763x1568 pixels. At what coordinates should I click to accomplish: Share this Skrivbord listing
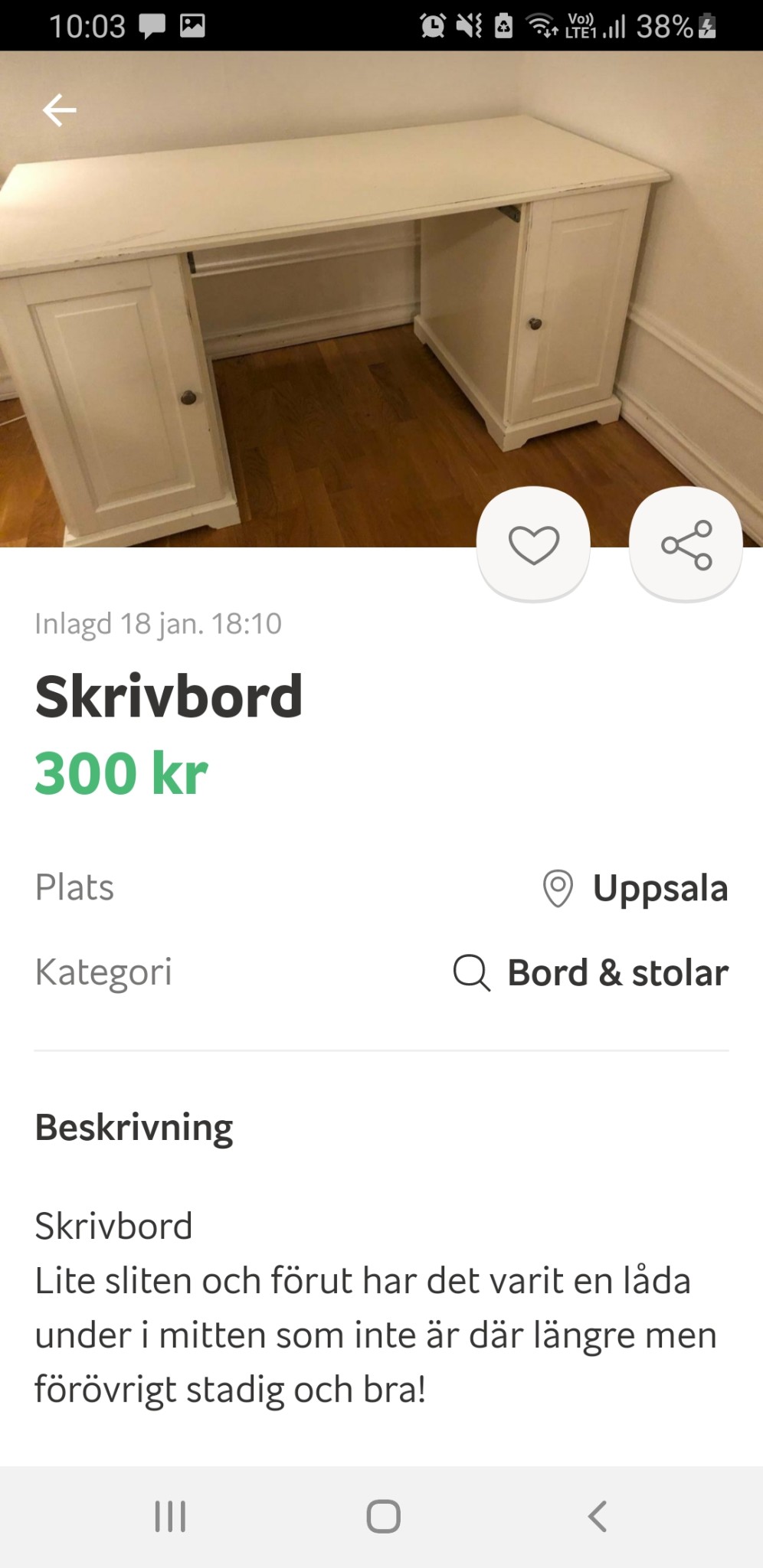coord(686,544)
